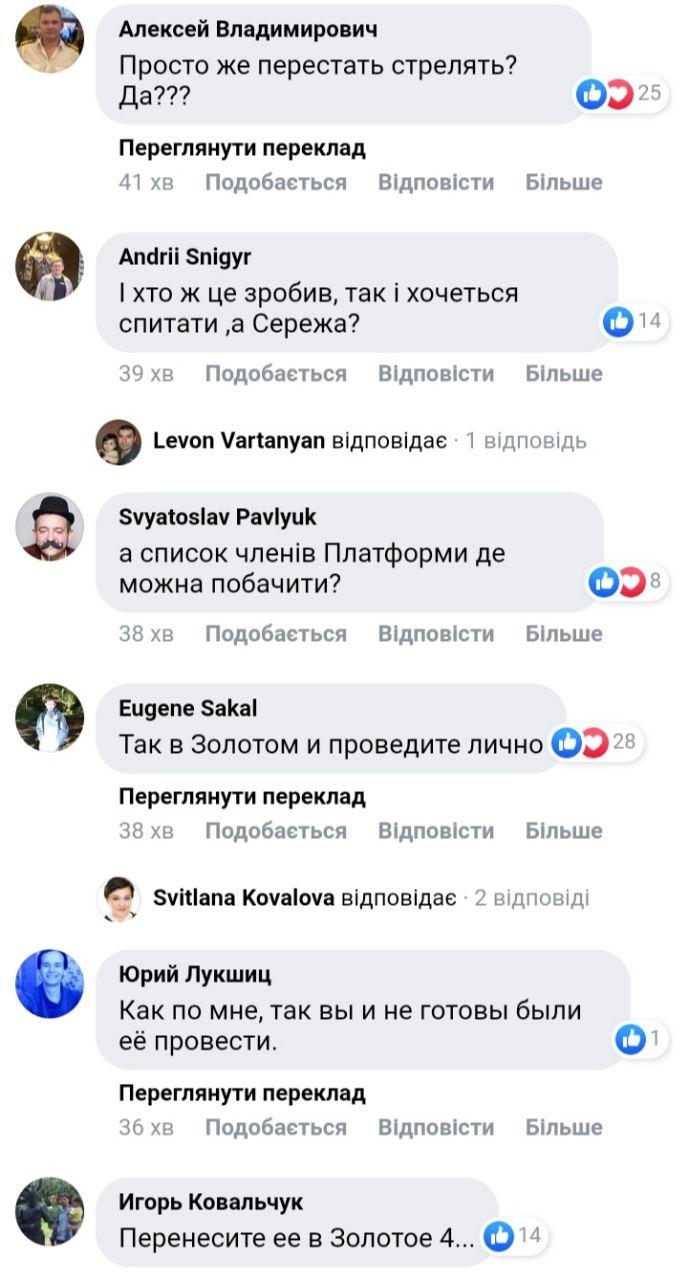Like Andrii Snigyr's comment
This screenshot has height=1280, width=688.
(275, 373)
